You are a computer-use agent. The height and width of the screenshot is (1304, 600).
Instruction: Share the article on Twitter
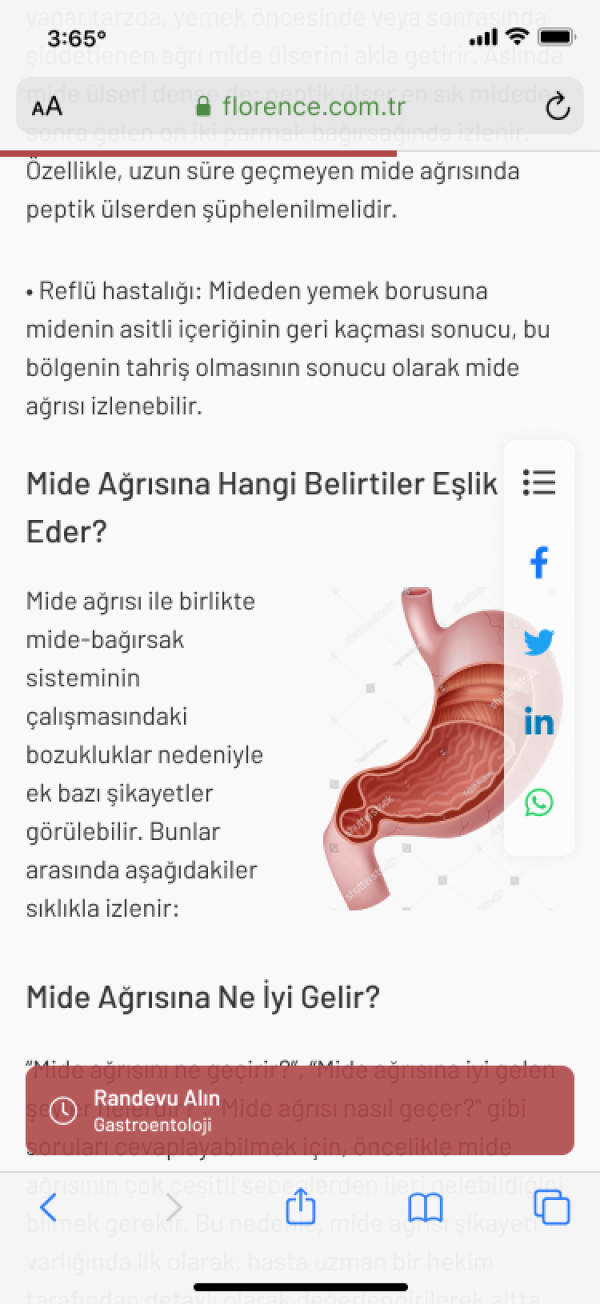coord(539,642)
